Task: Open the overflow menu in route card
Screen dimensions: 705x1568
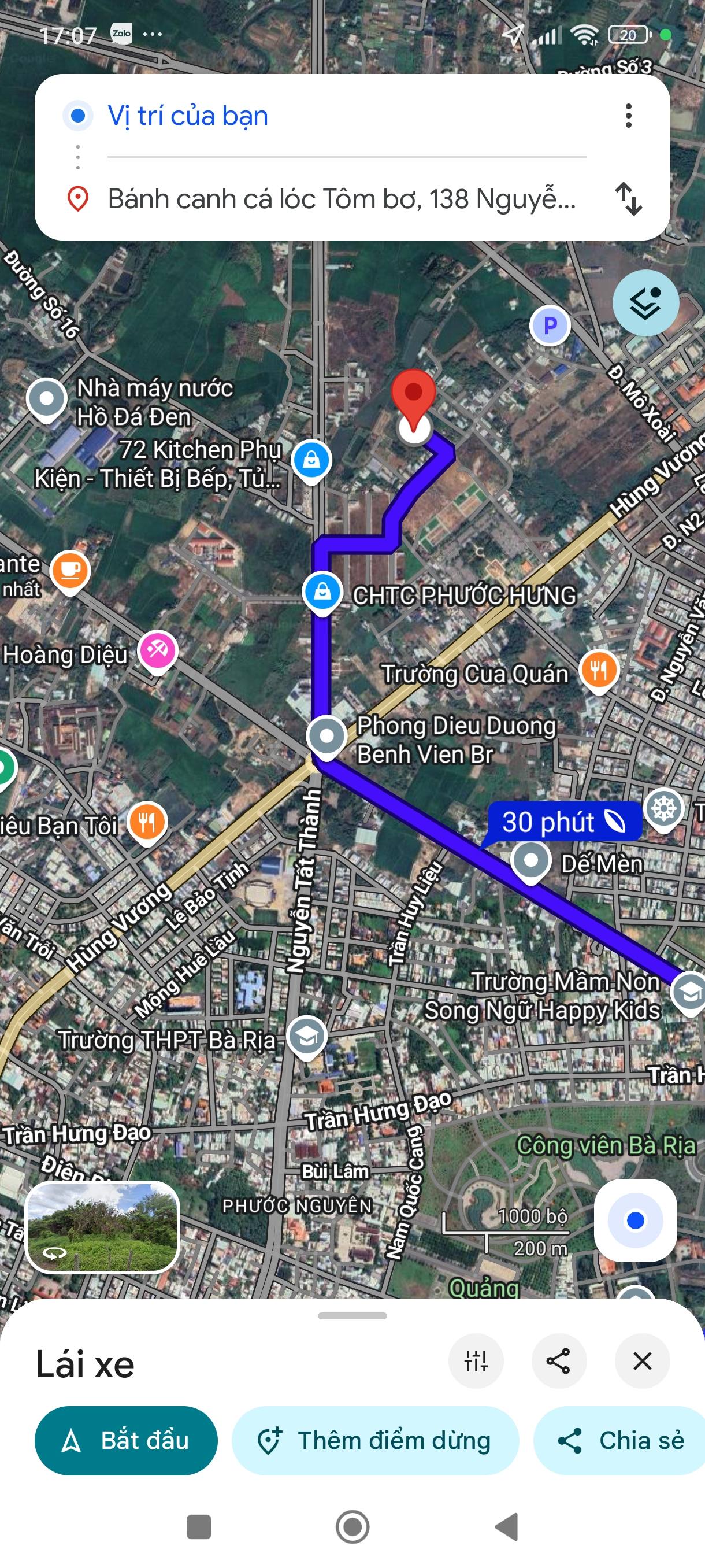Action: tap(628, 116)
